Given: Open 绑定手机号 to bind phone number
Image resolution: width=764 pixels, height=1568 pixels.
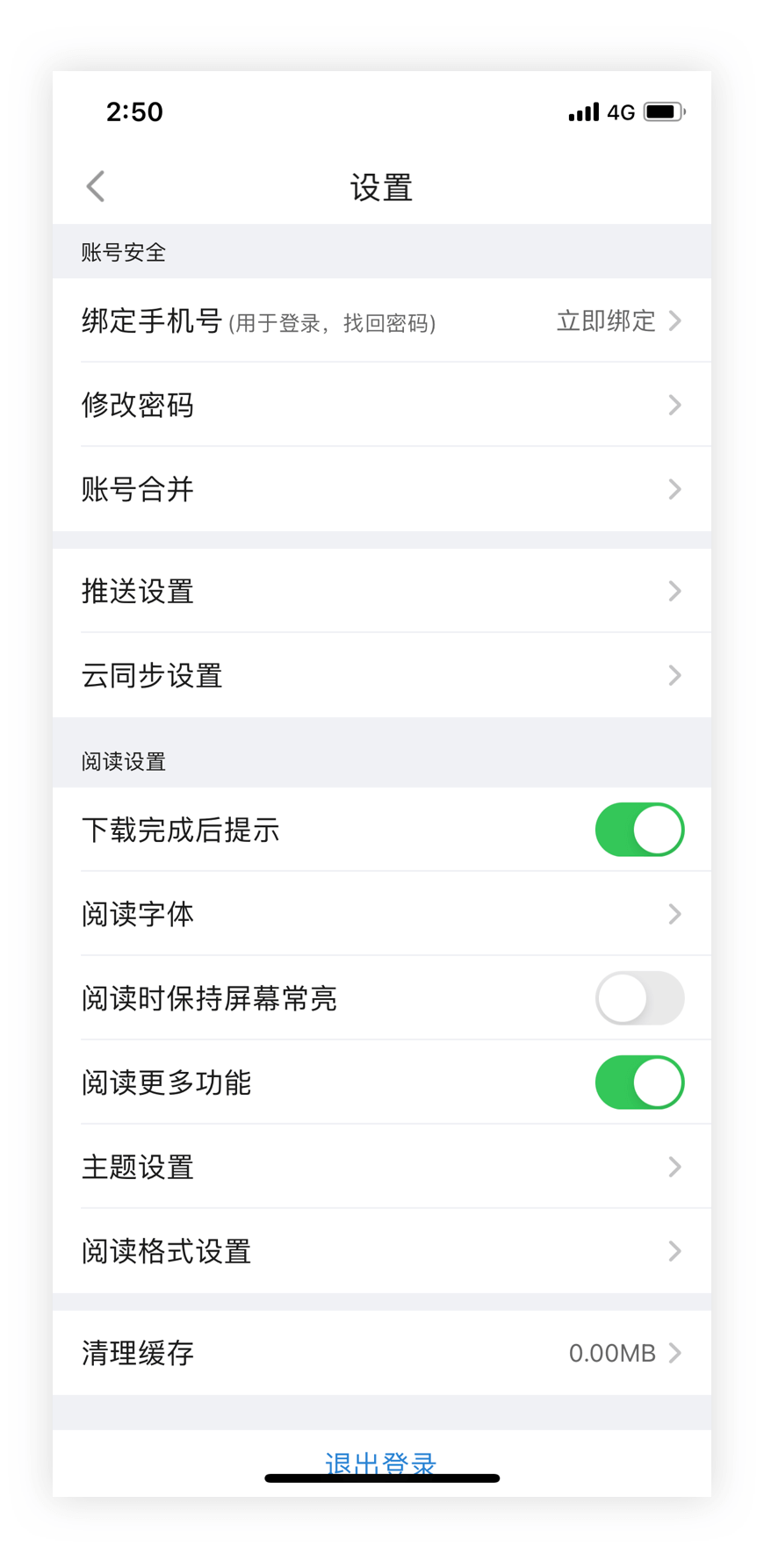Looking at the screenshot, I should 382,320.
